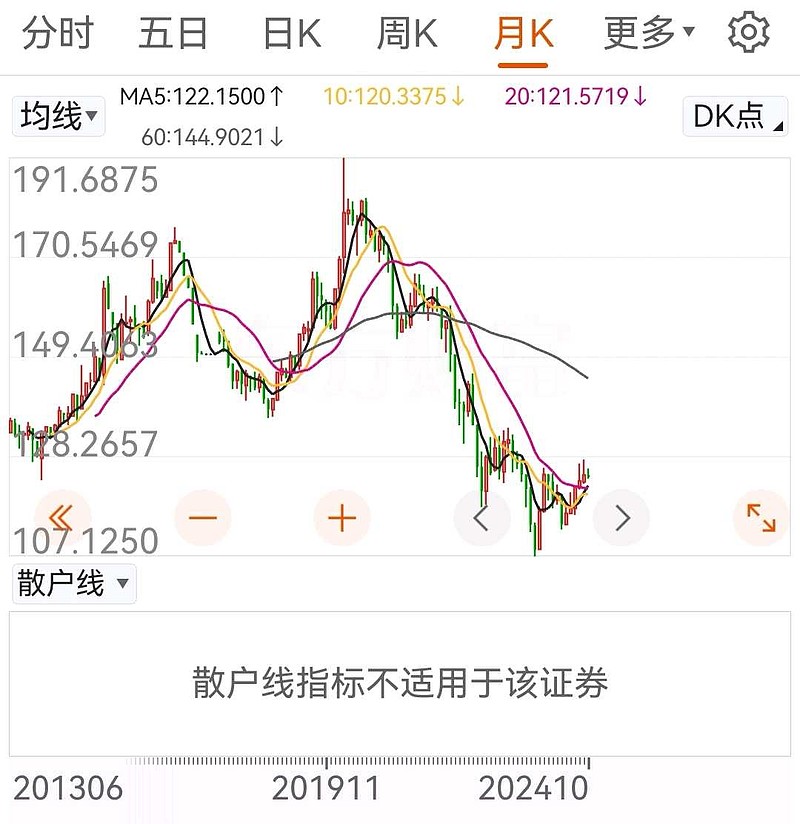Switch to the 日K daily chart tab
This screenshot has height=824, width=800.
click(x=289, y=32)
